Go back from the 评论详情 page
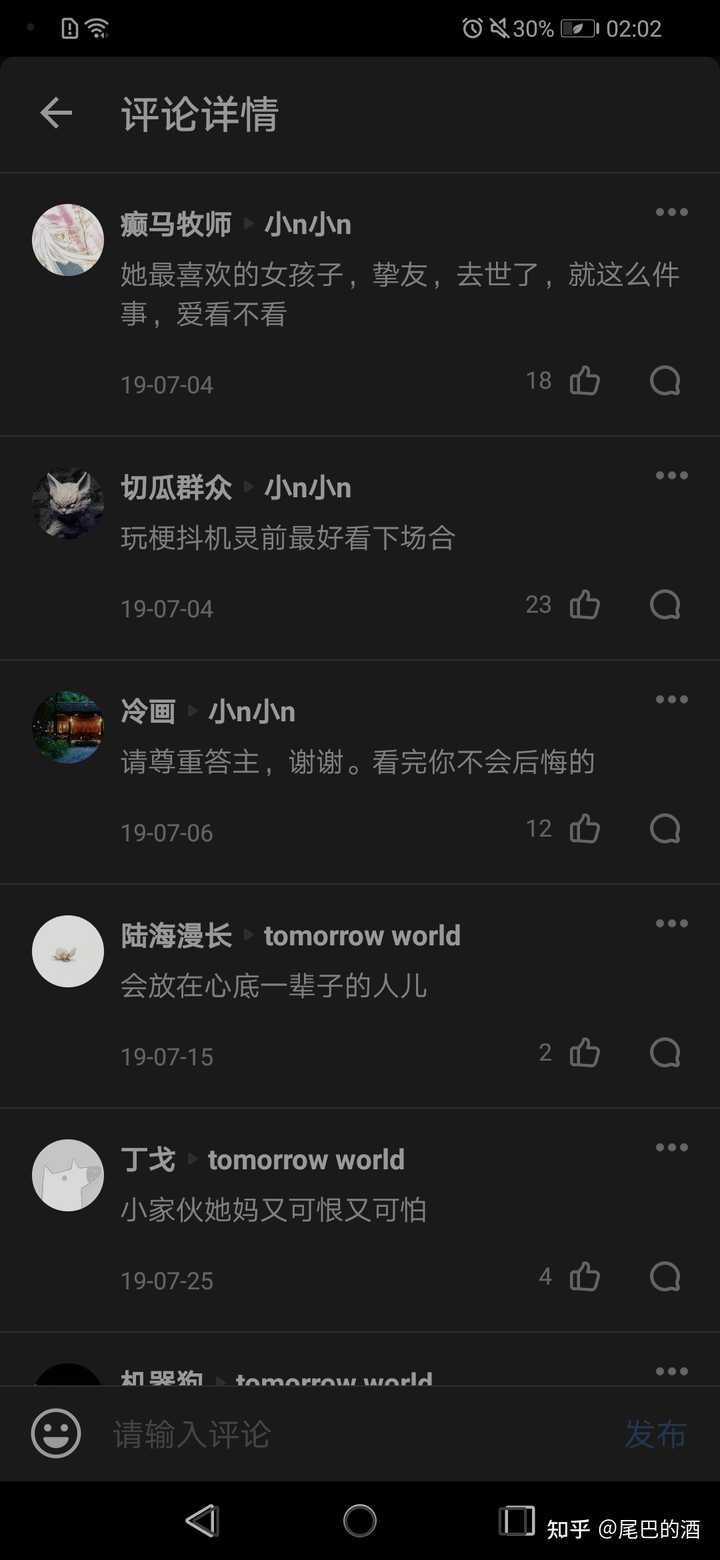The width and height of the screenshot is (720, 1560). tap(56, 114)
